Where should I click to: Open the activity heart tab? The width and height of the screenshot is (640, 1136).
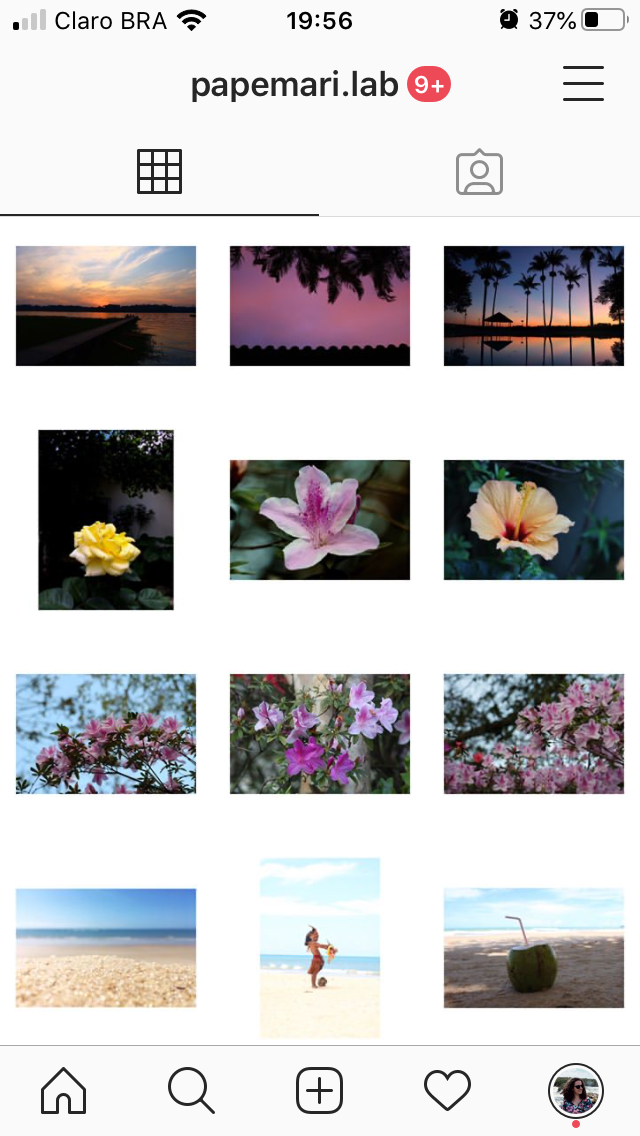(x=447, y=1090)
